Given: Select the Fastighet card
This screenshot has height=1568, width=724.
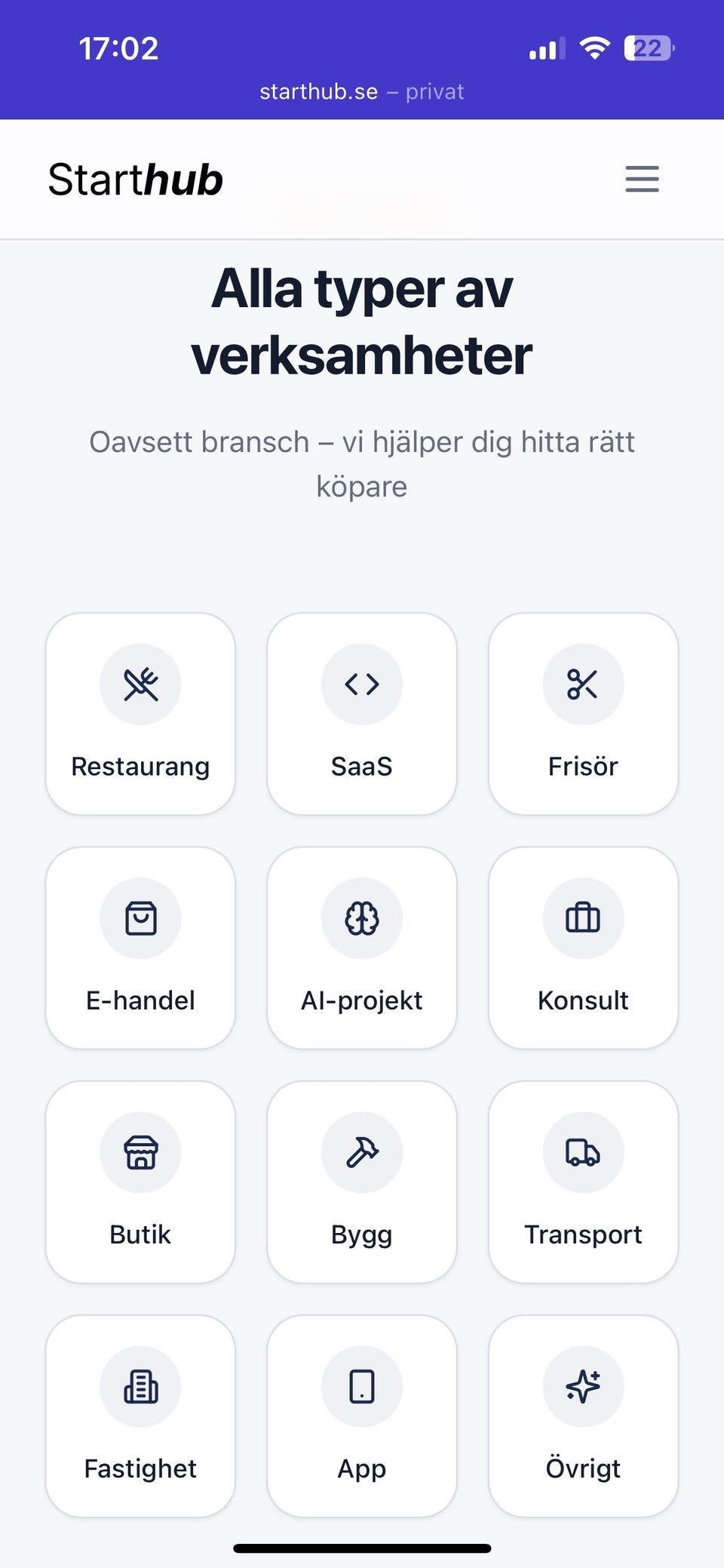Looking at the screenshot, I should [x=140, y=1416].
